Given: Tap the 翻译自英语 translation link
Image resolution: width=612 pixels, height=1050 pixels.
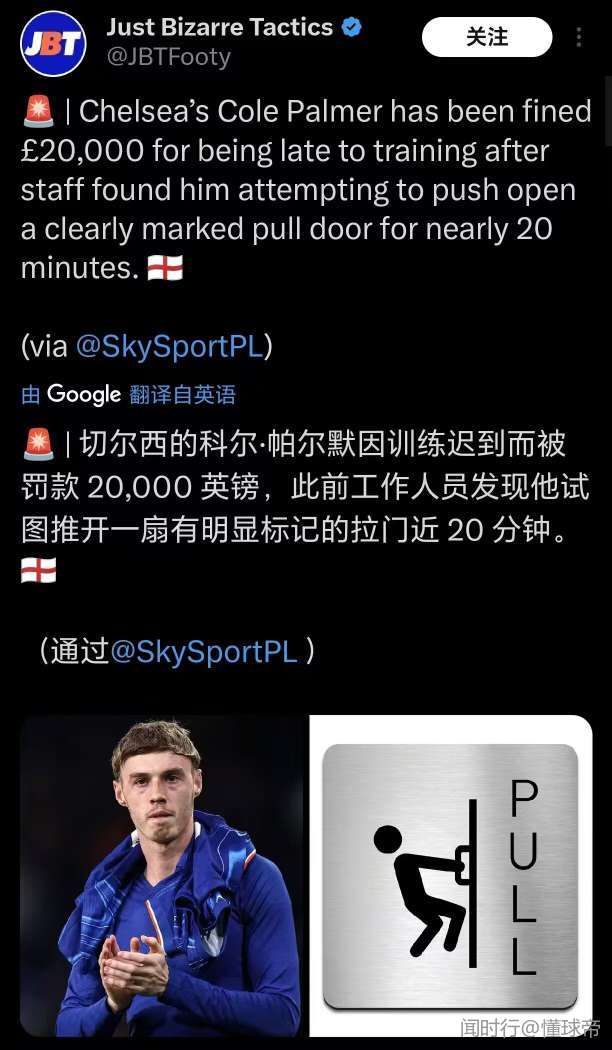Looking at the screenshot, I should 182,395.
